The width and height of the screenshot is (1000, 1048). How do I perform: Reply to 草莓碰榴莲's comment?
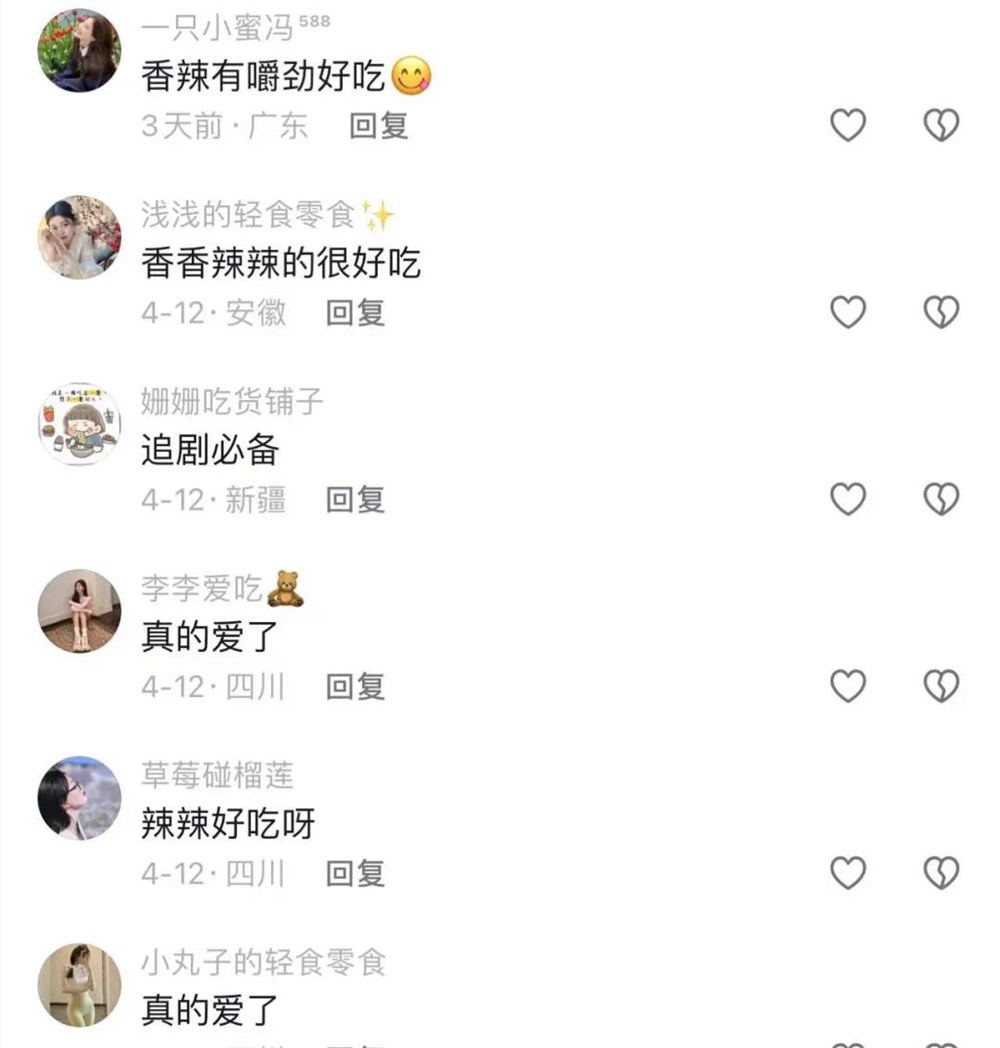[x=355, y=874]
